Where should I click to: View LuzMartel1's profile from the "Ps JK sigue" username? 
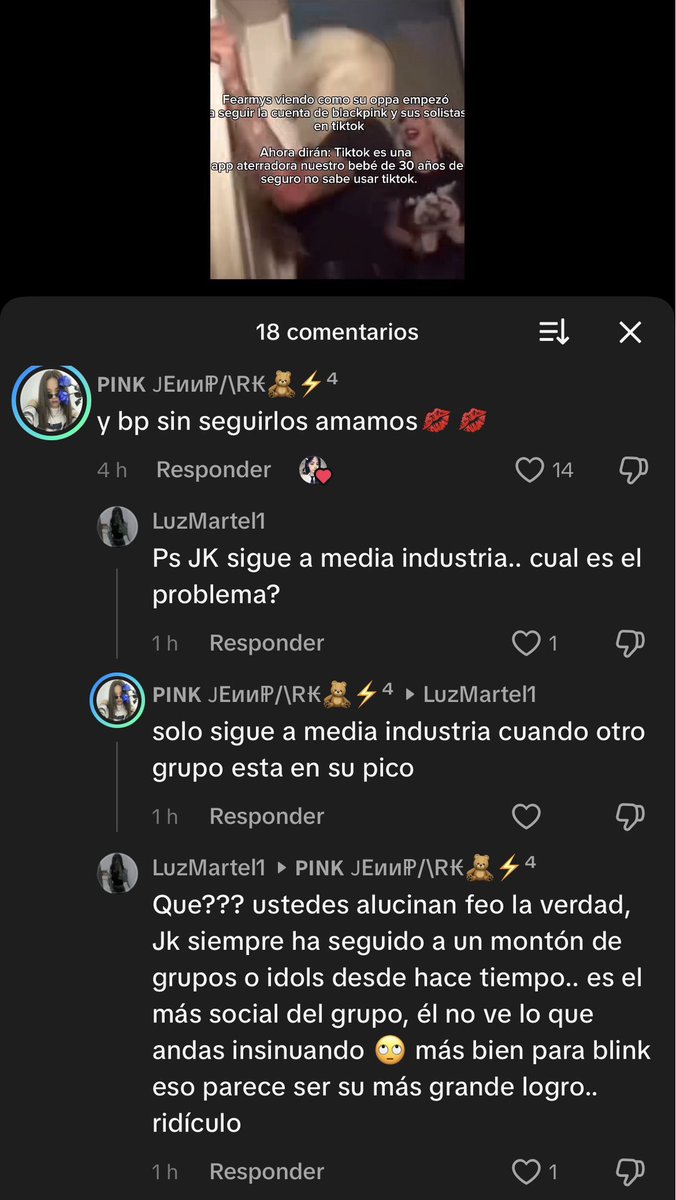tap(208, 521)
